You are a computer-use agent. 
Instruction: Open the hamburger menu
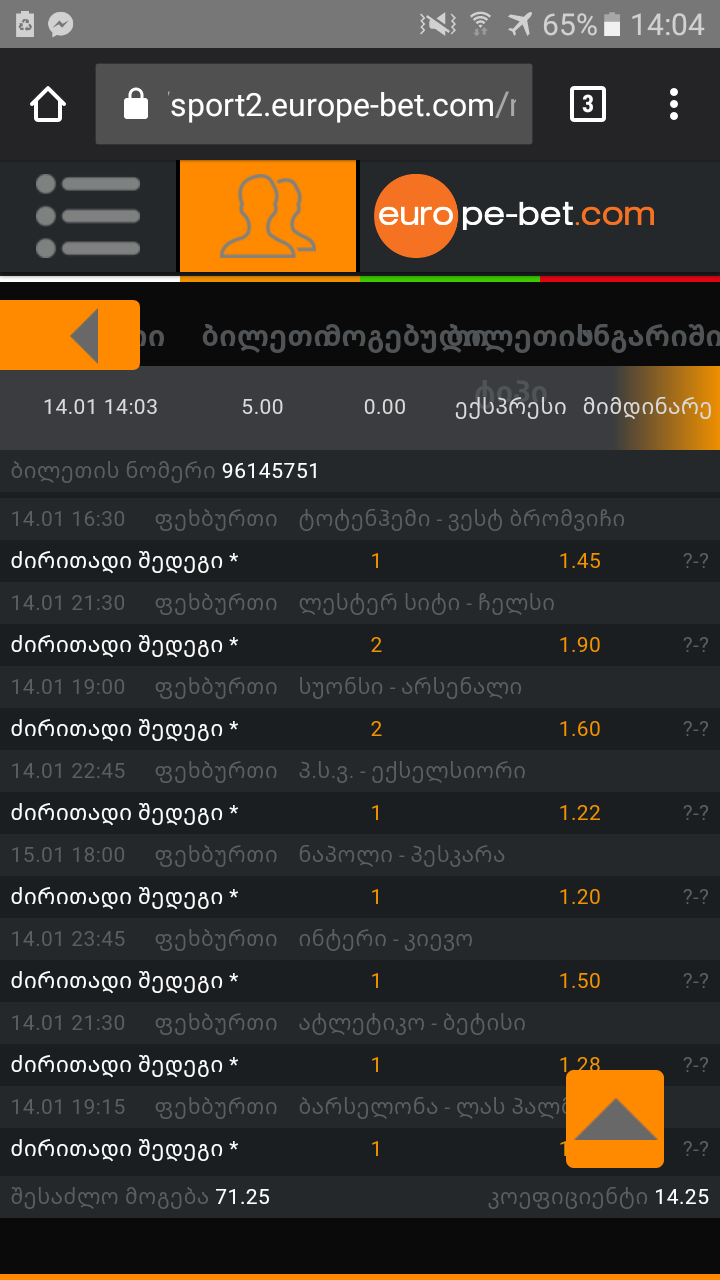[88, 216]
